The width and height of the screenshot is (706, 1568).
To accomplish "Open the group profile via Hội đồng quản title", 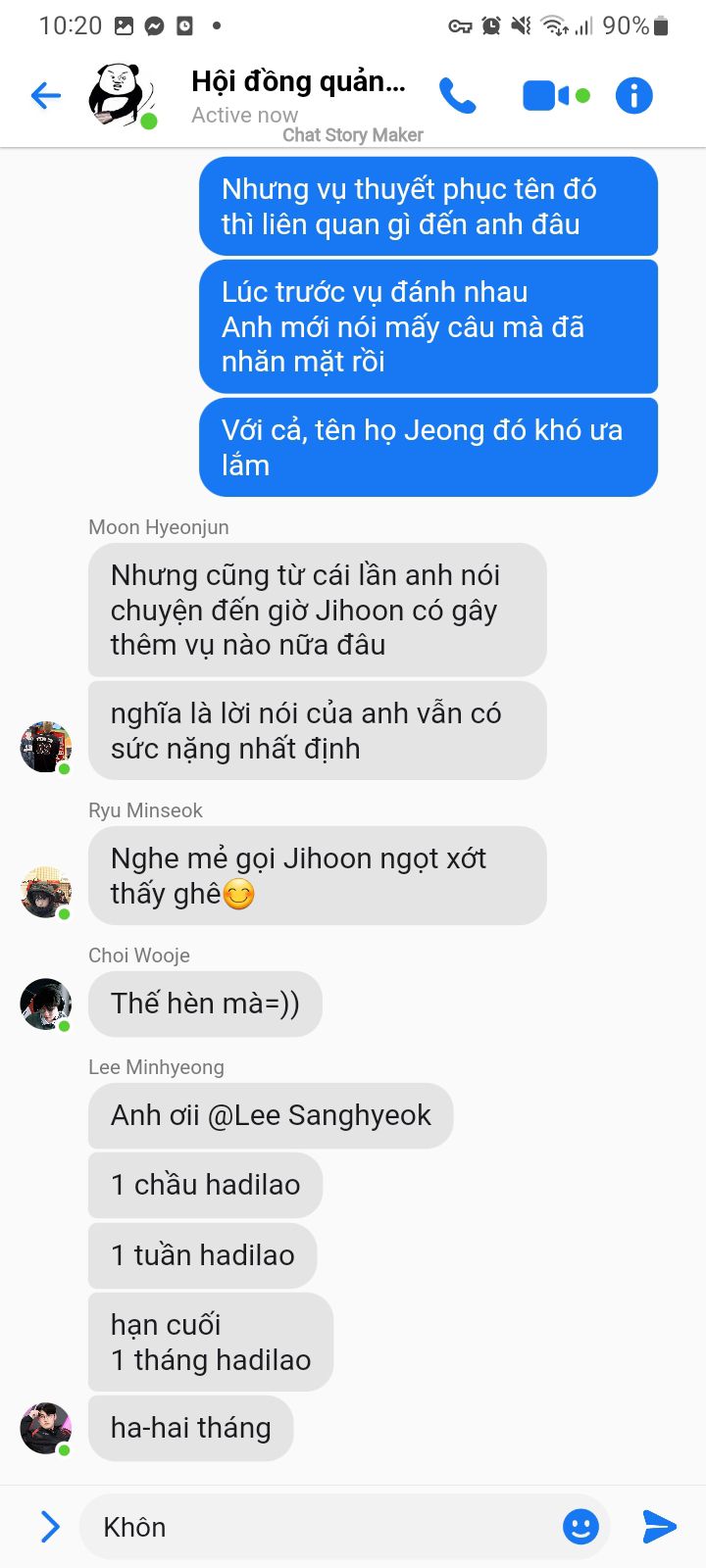I will click(x=297, y=82).
